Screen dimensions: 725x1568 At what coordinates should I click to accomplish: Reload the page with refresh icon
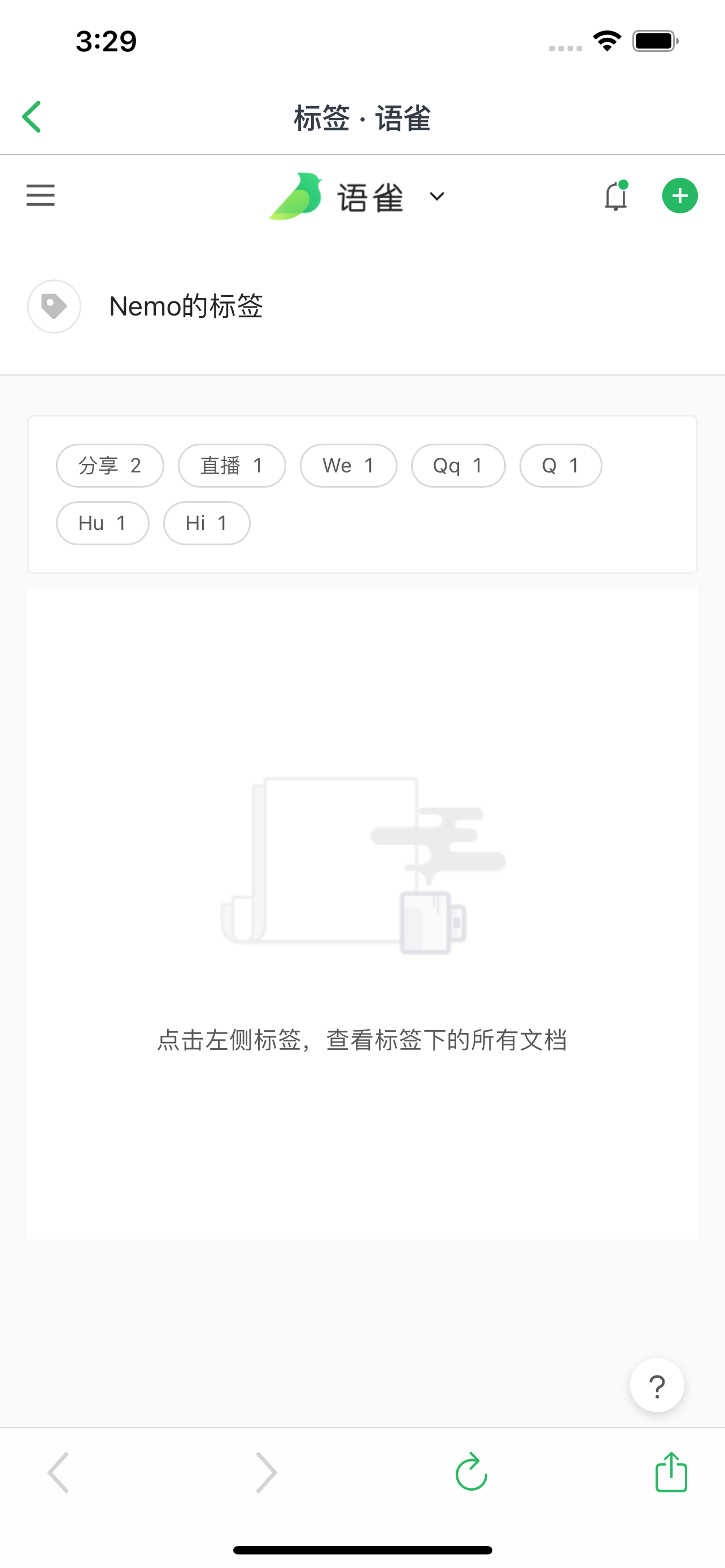tap(471, 1472)
